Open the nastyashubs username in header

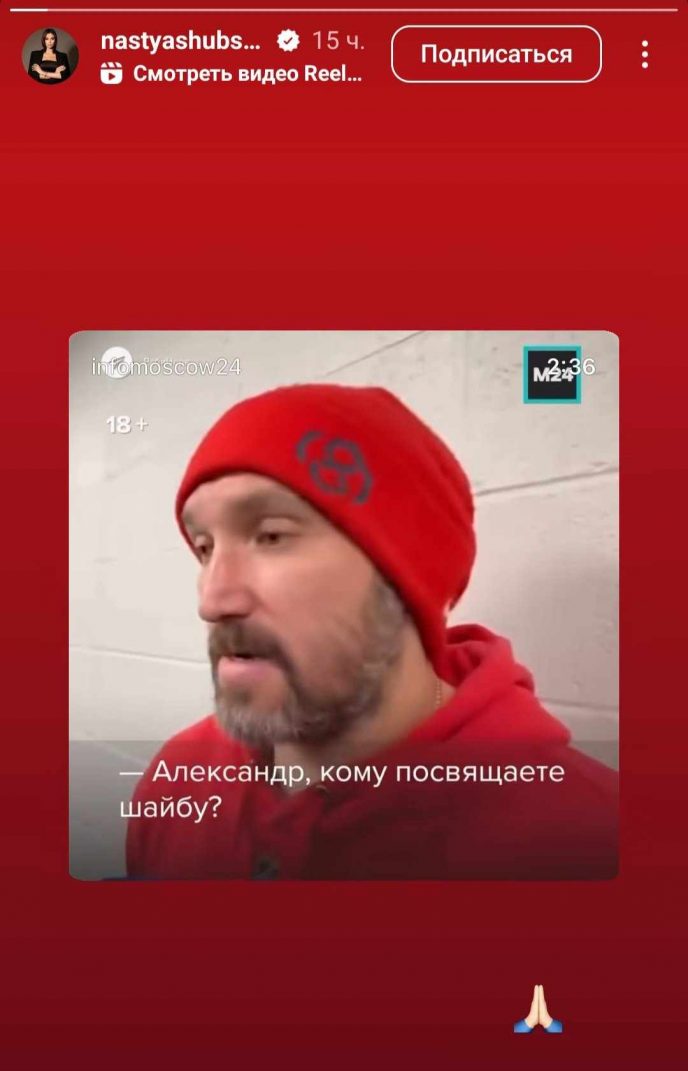click(x=181, y=40)
